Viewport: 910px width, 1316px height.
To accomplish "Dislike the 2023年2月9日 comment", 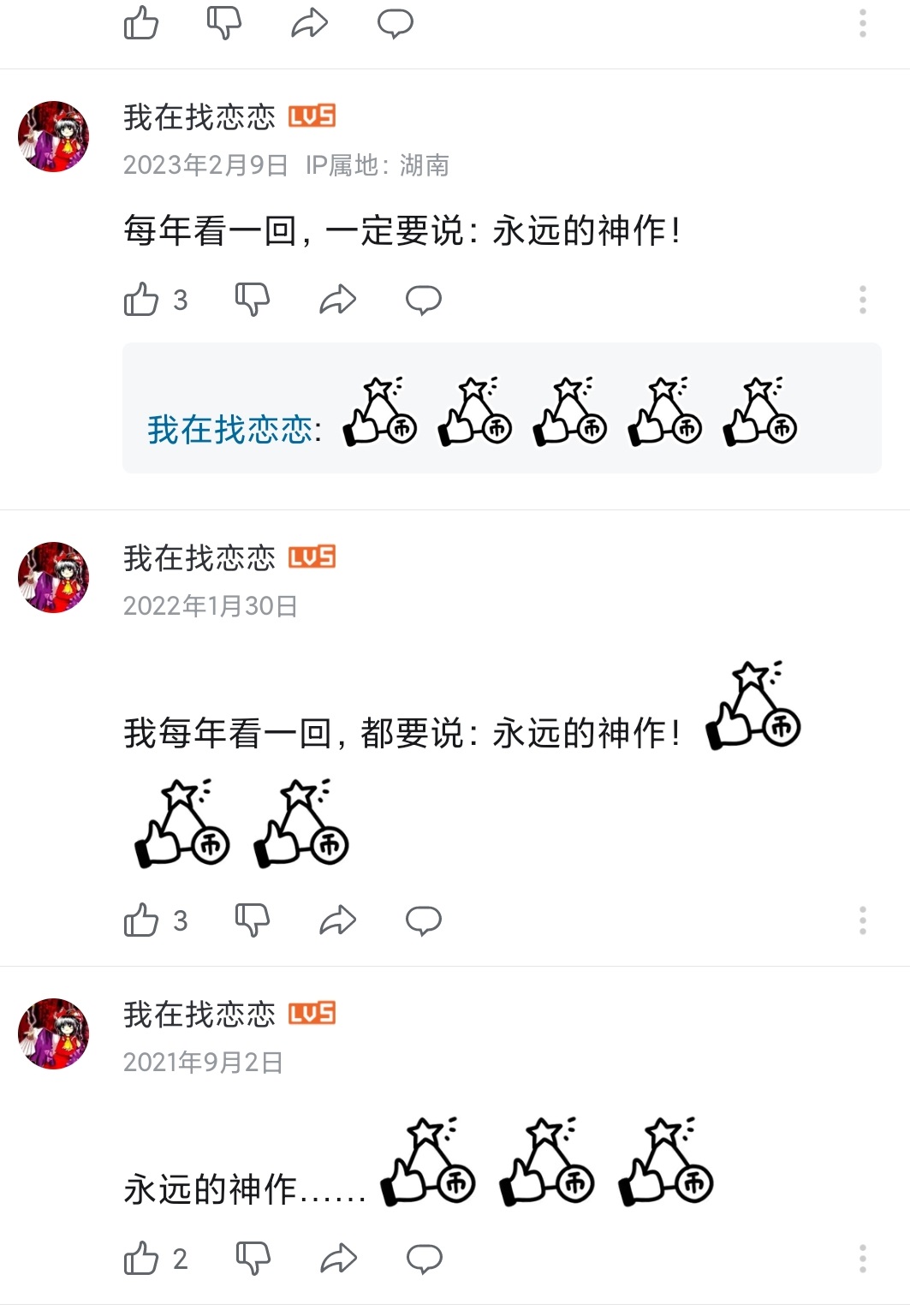I will pos(252,301).
